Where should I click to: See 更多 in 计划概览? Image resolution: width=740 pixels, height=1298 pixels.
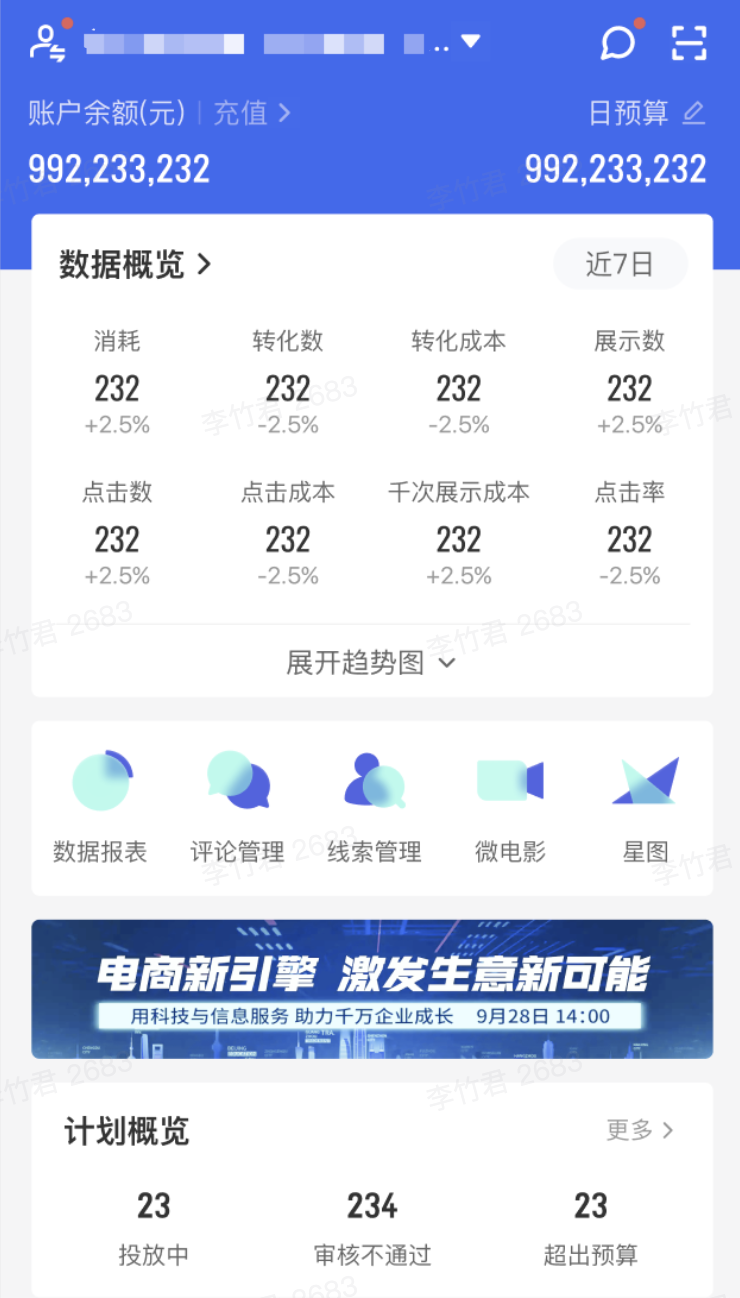click(640, 1130)
